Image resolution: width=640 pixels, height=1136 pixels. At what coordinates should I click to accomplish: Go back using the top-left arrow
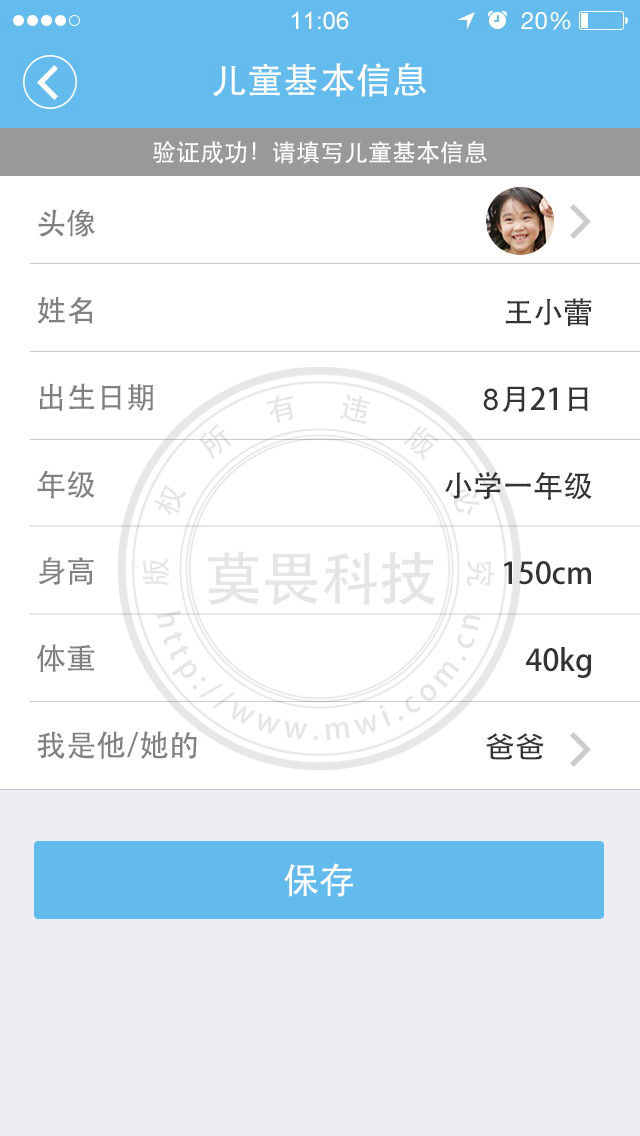50,81
